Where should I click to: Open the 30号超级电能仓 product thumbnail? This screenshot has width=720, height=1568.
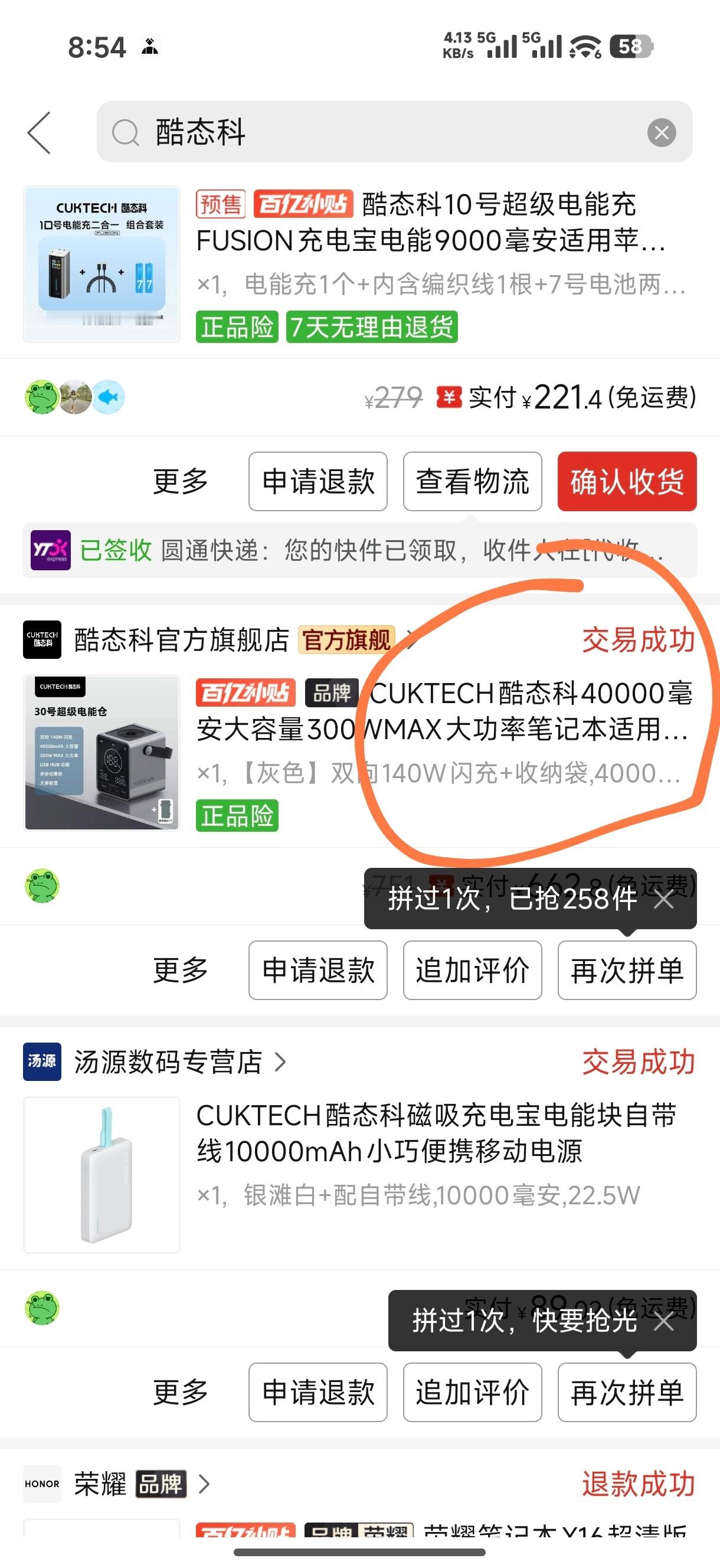[x=101, y=753]
